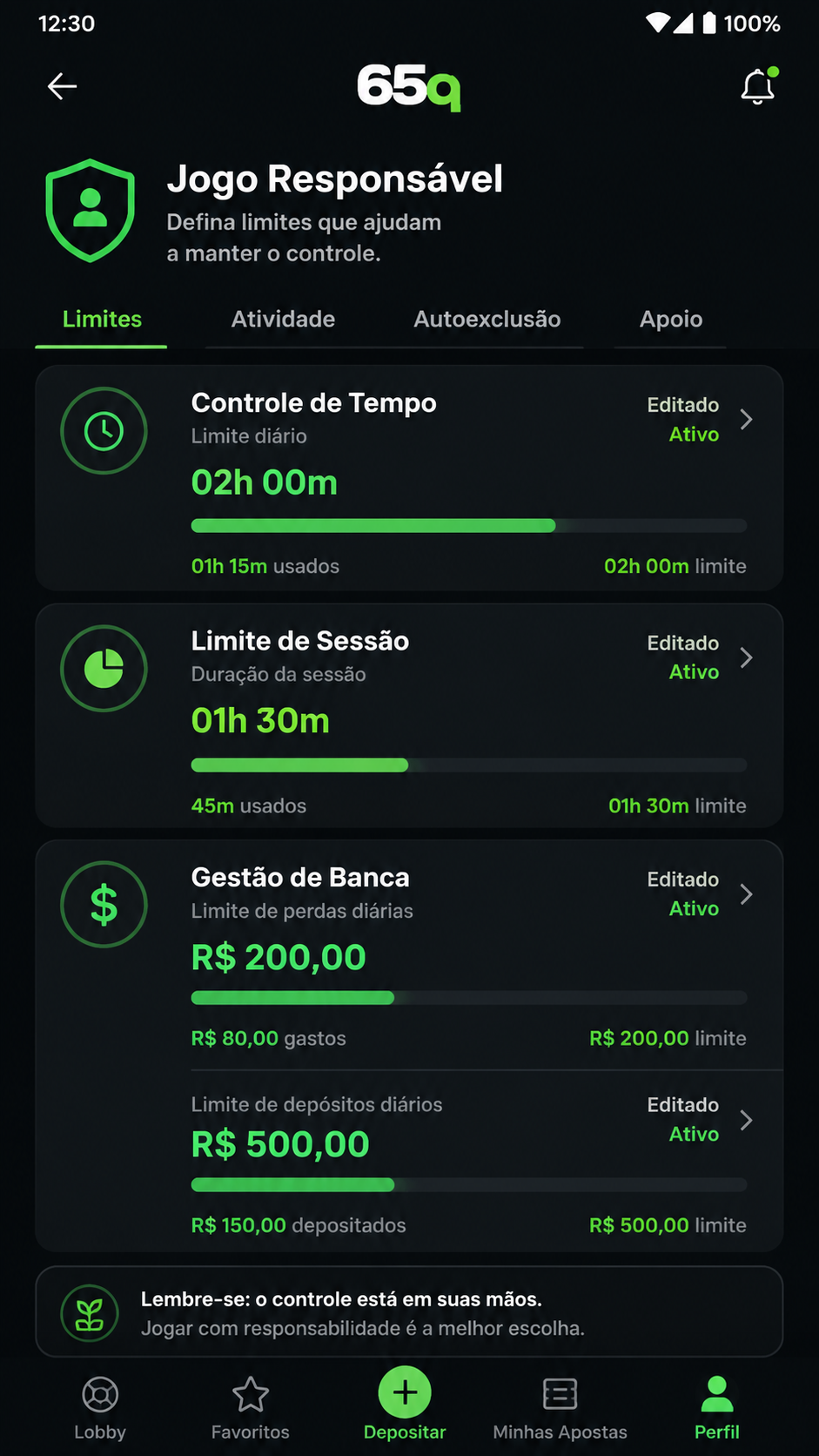The image size is (819, 1456).
Task: Edit the Limite de Sessão setting
Action: click(x=409, y=716)
